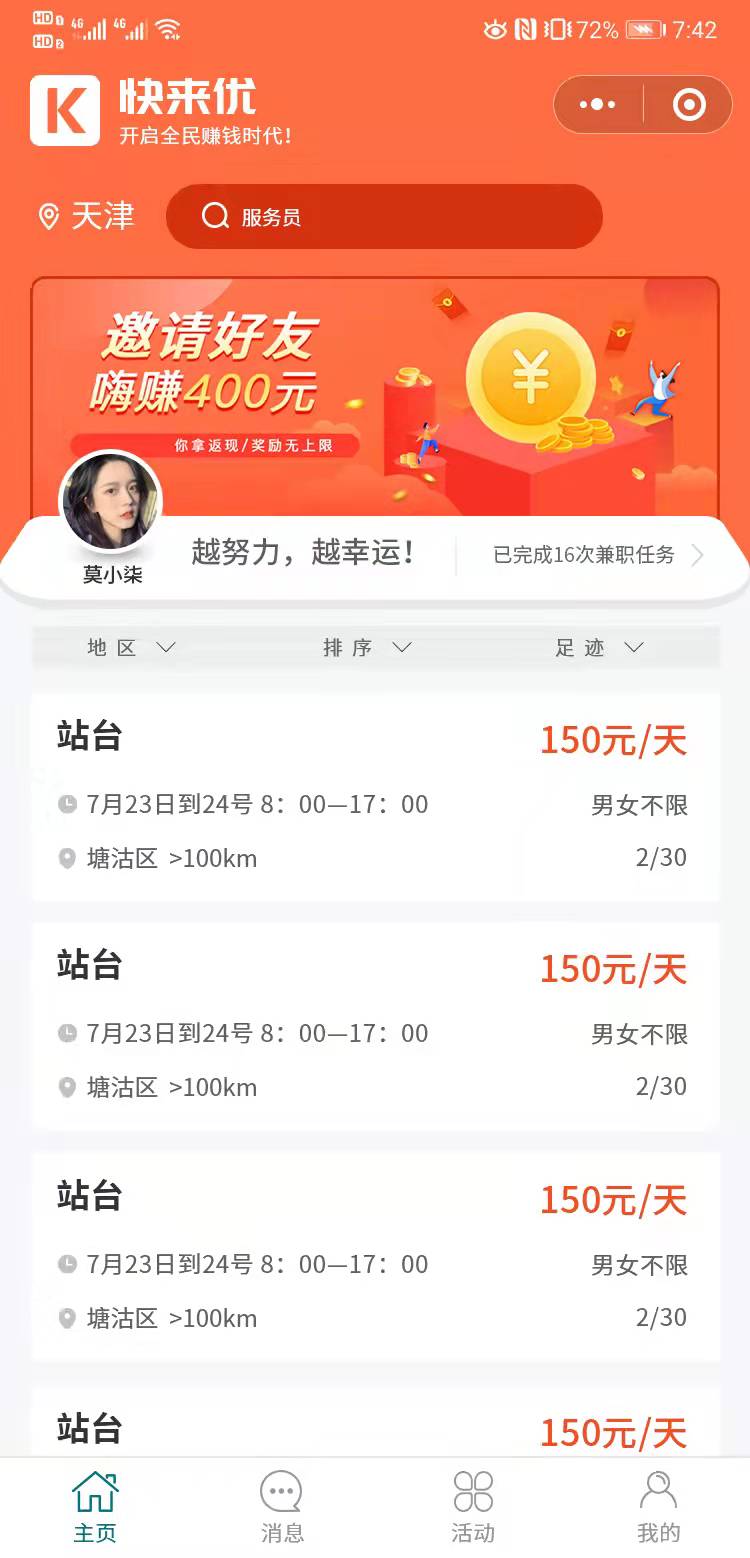
Task: Expand the 足迹 dropdown
Action: point(599,648)
